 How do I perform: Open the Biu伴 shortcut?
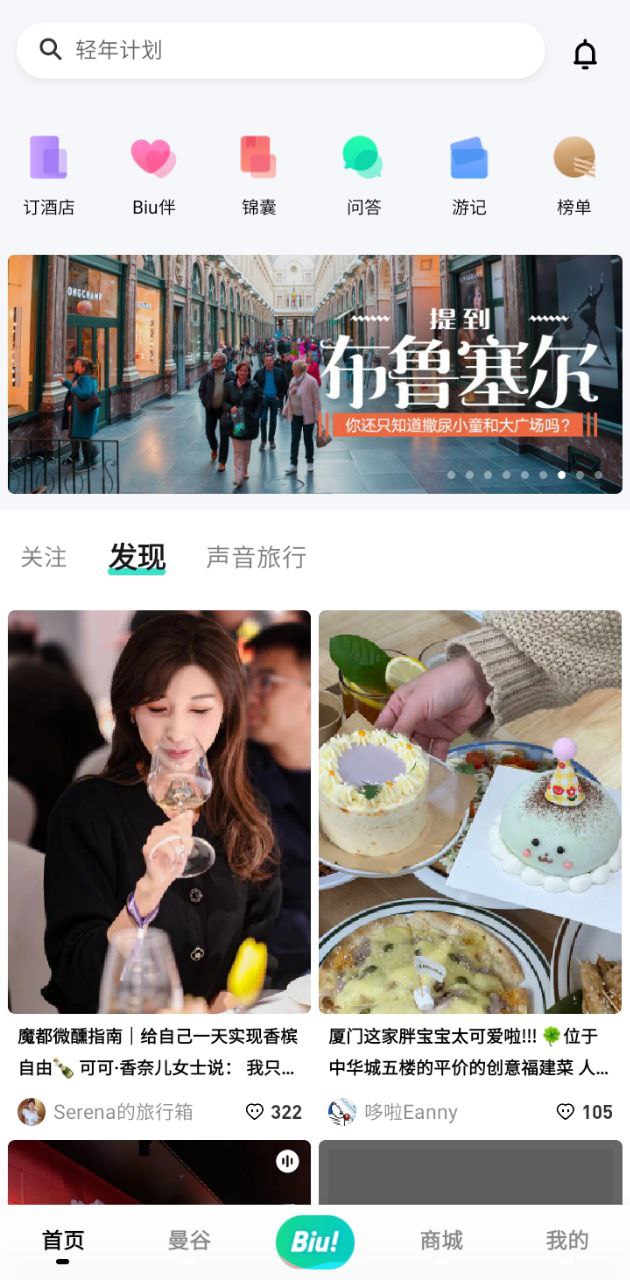click(153, 175)
